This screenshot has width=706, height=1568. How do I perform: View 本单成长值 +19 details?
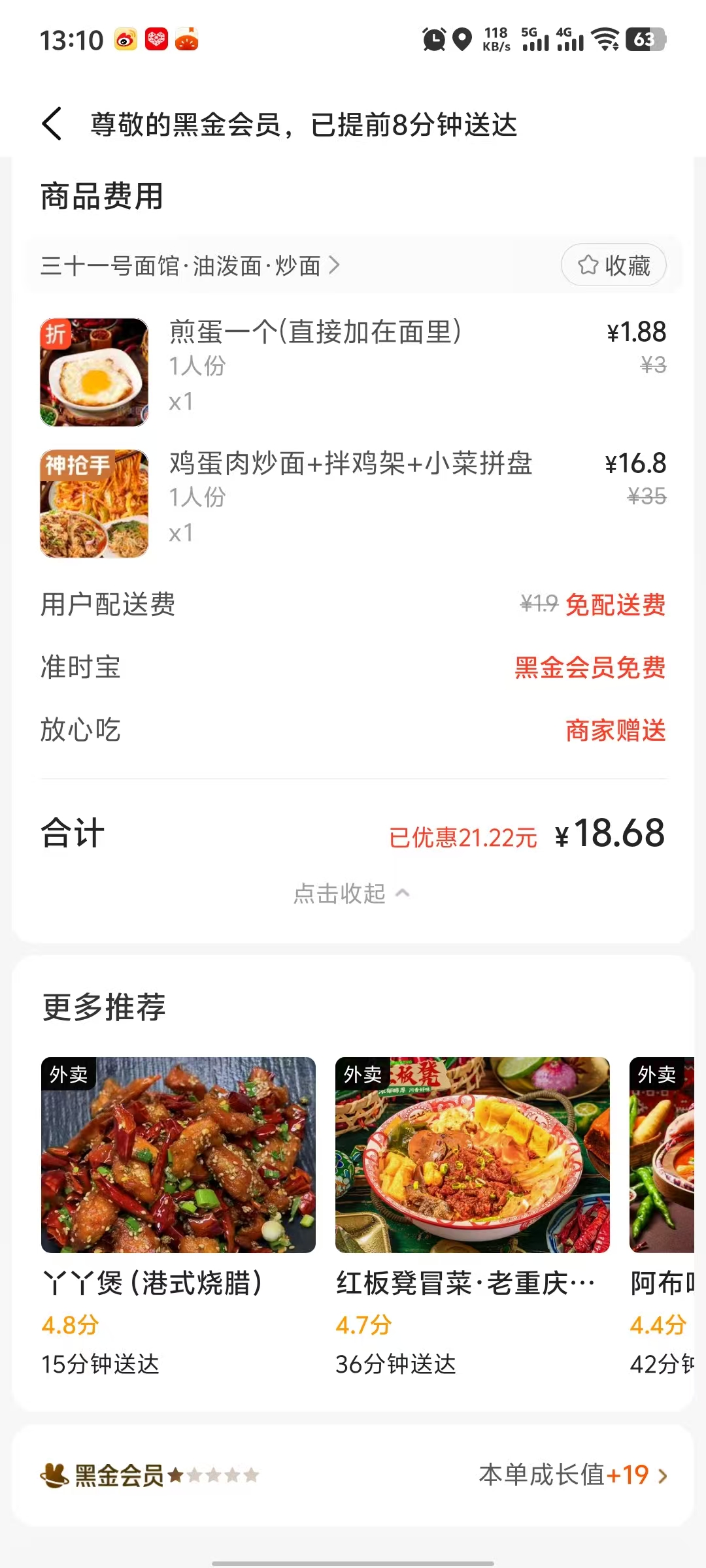(x=572, y=1475)
